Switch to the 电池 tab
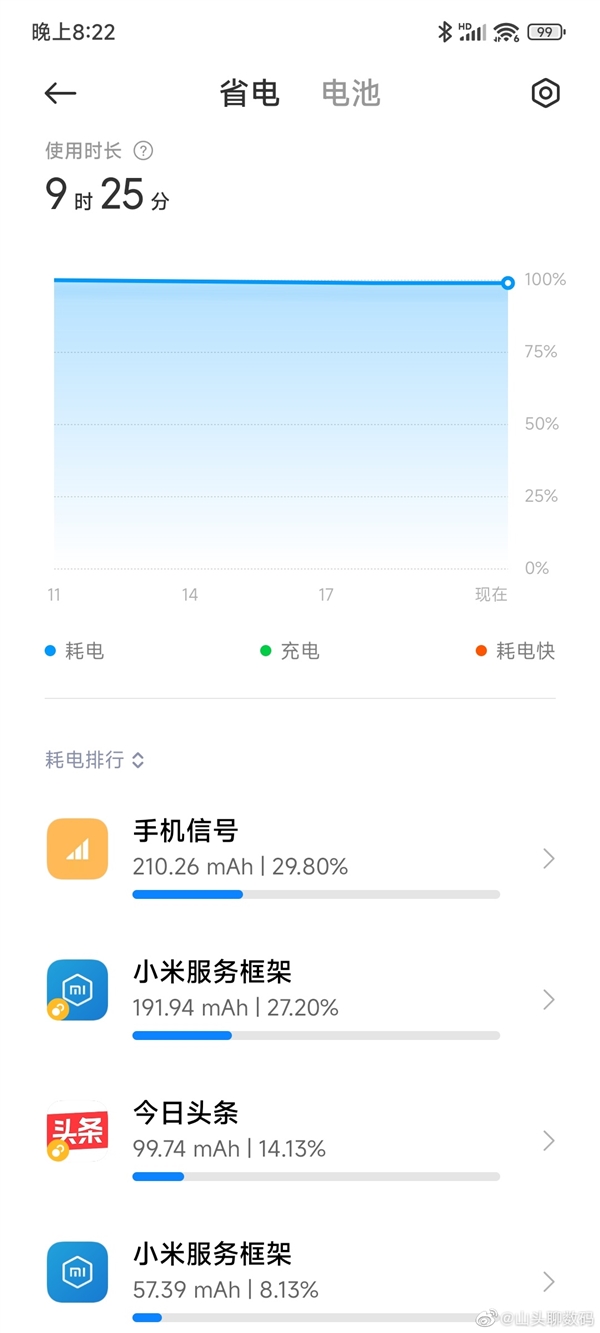Image resolution: width=600 pixels, height=1333 pixels. coord(351,93)
